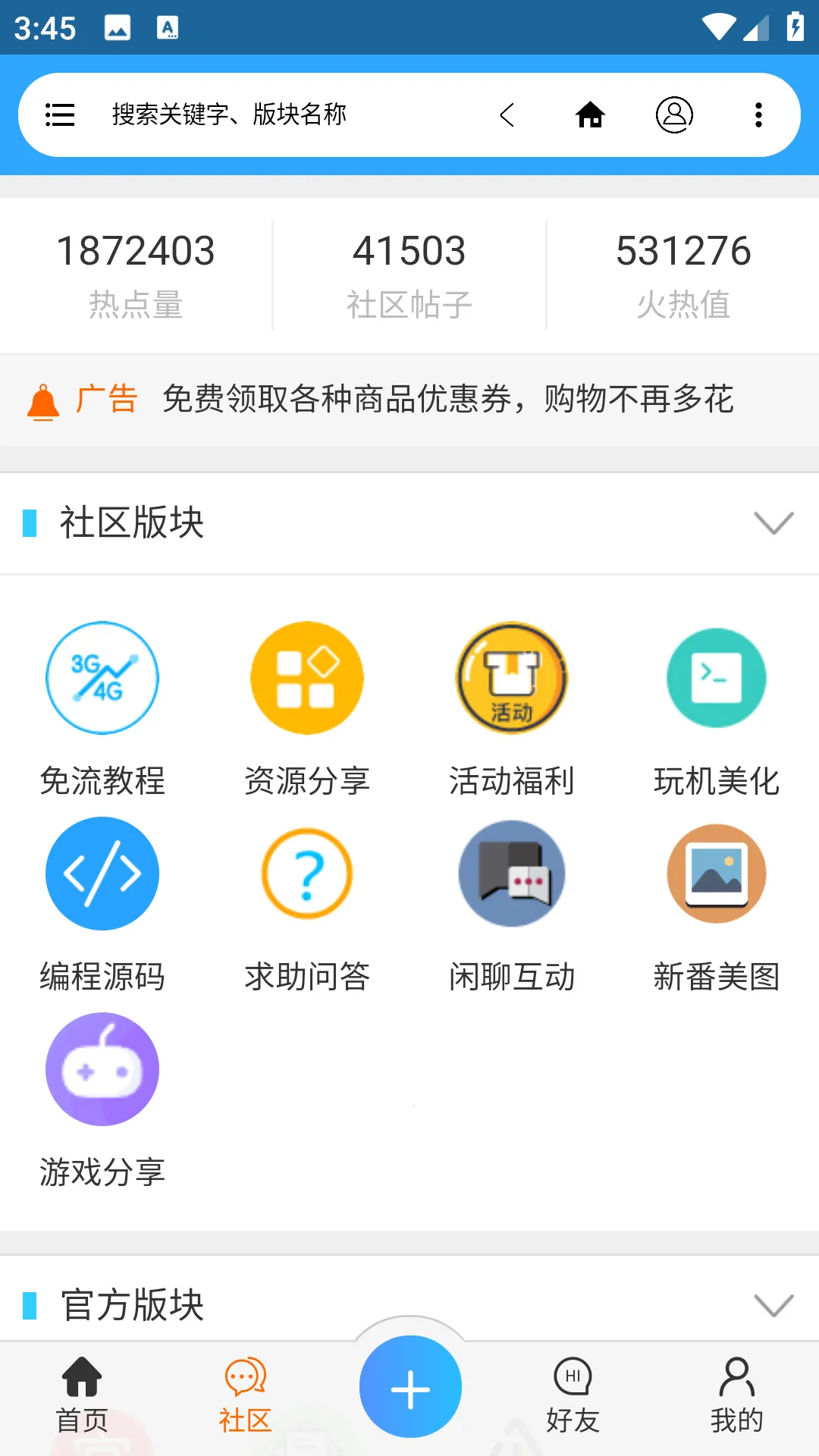Open the 编程源码 code board icon
The image size is (819, 1456).
click(102, 874)
